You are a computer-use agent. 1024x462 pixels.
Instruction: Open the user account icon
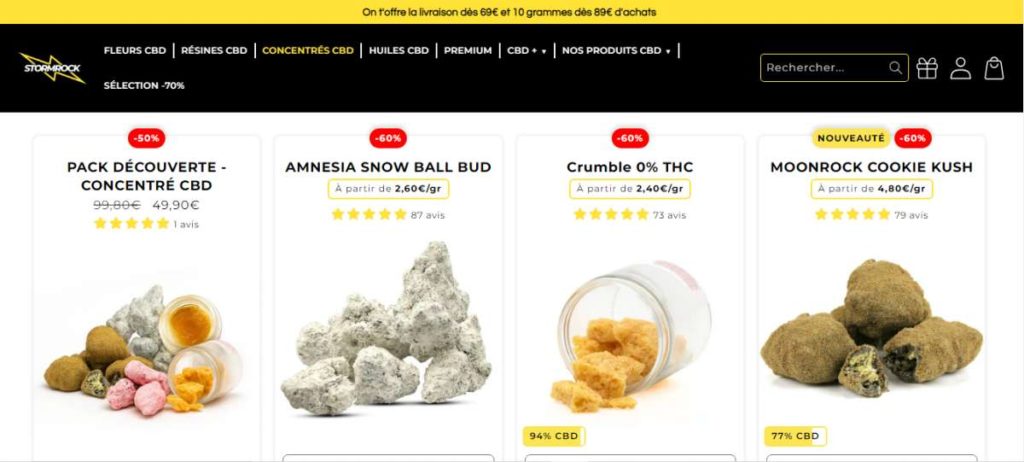pyautogui.click(x=960, y=68)
